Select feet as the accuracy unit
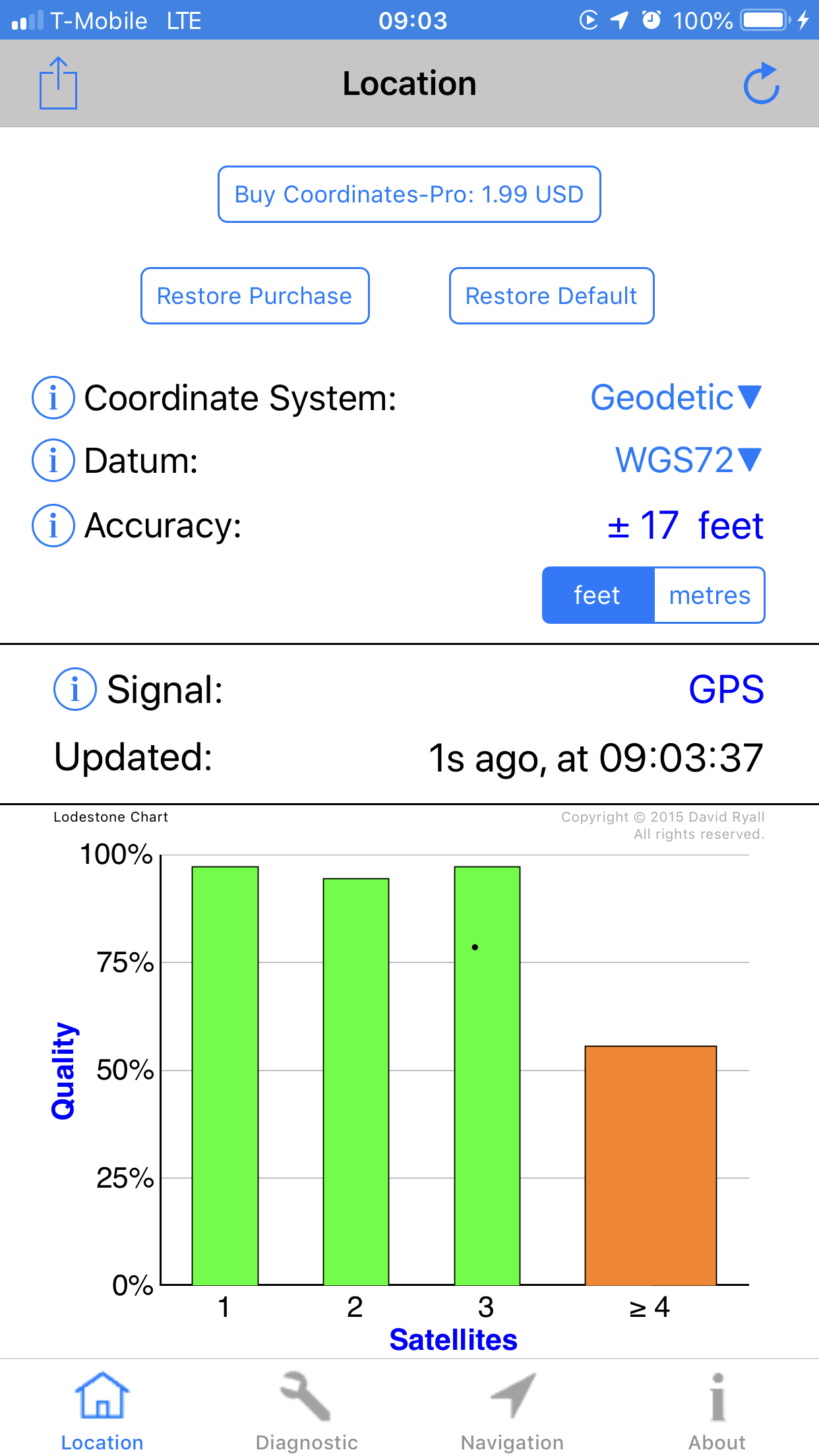This screenshot has width=819, height=1456. (x=597, y=595)
